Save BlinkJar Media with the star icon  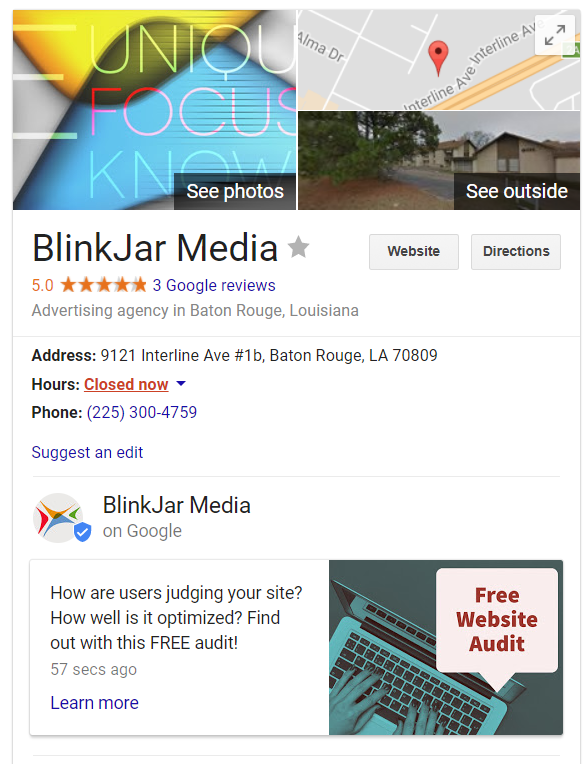[299, 247]
